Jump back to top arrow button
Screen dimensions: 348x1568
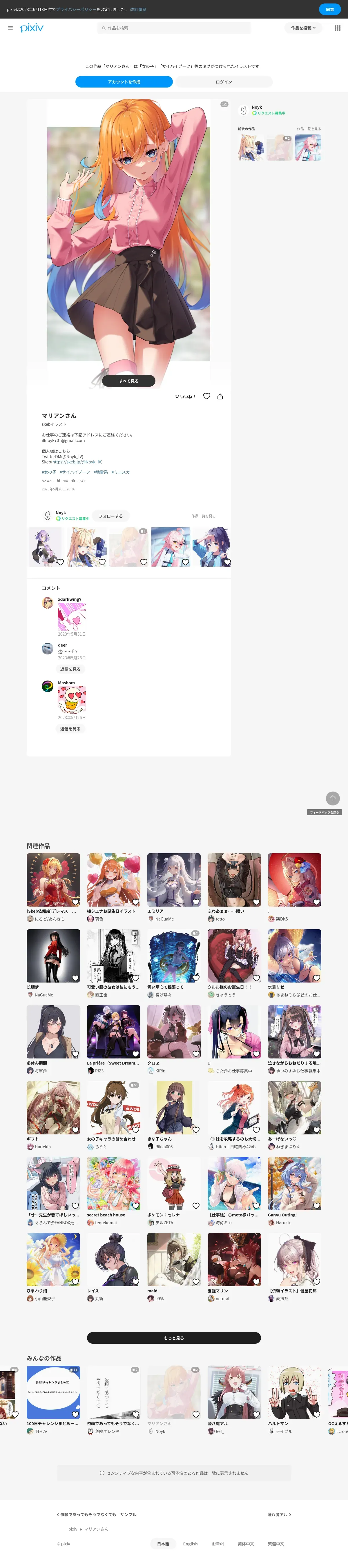[333, 798]
